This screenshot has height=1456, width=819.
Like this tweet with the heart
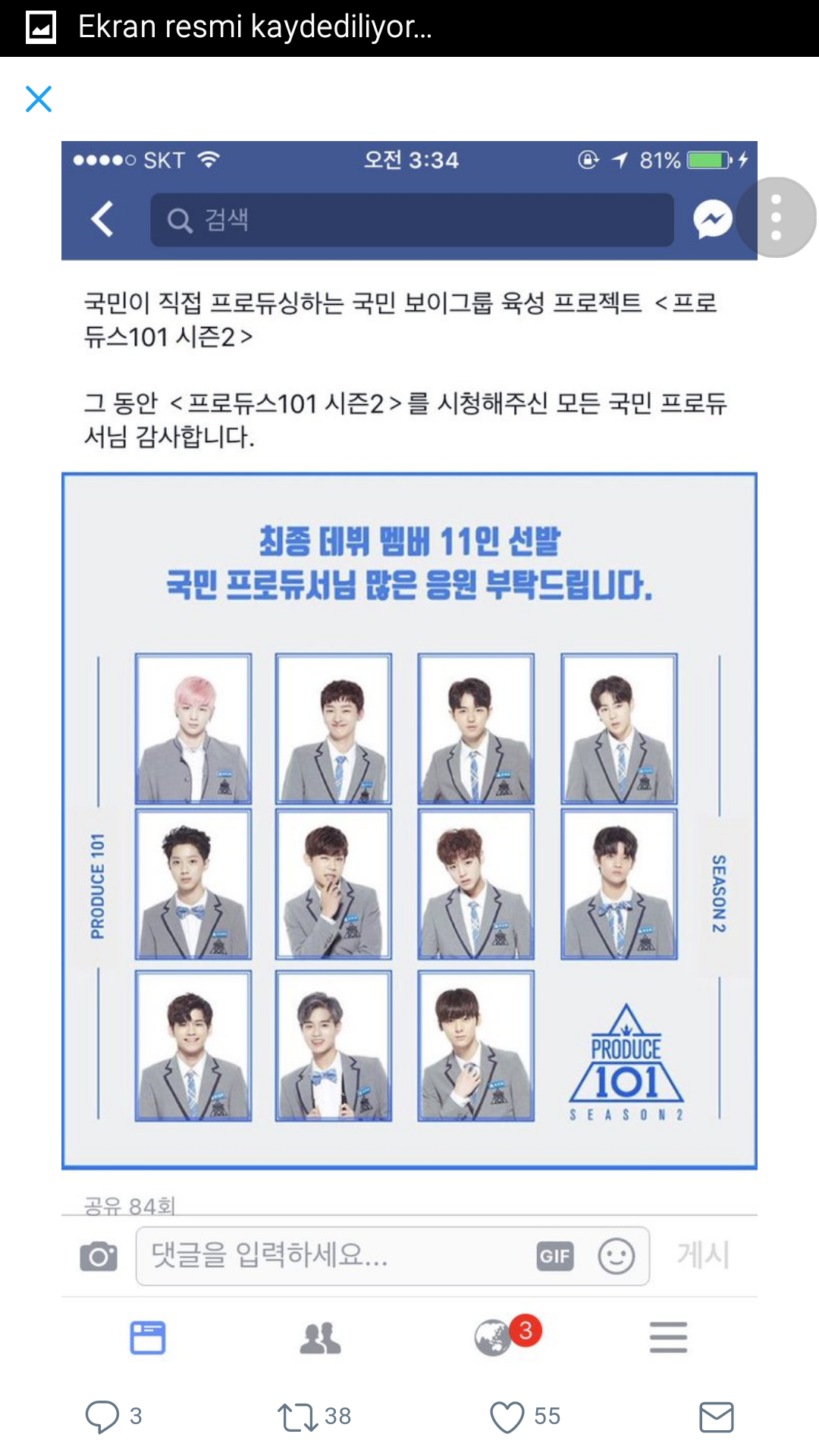tap(507, 1416)
